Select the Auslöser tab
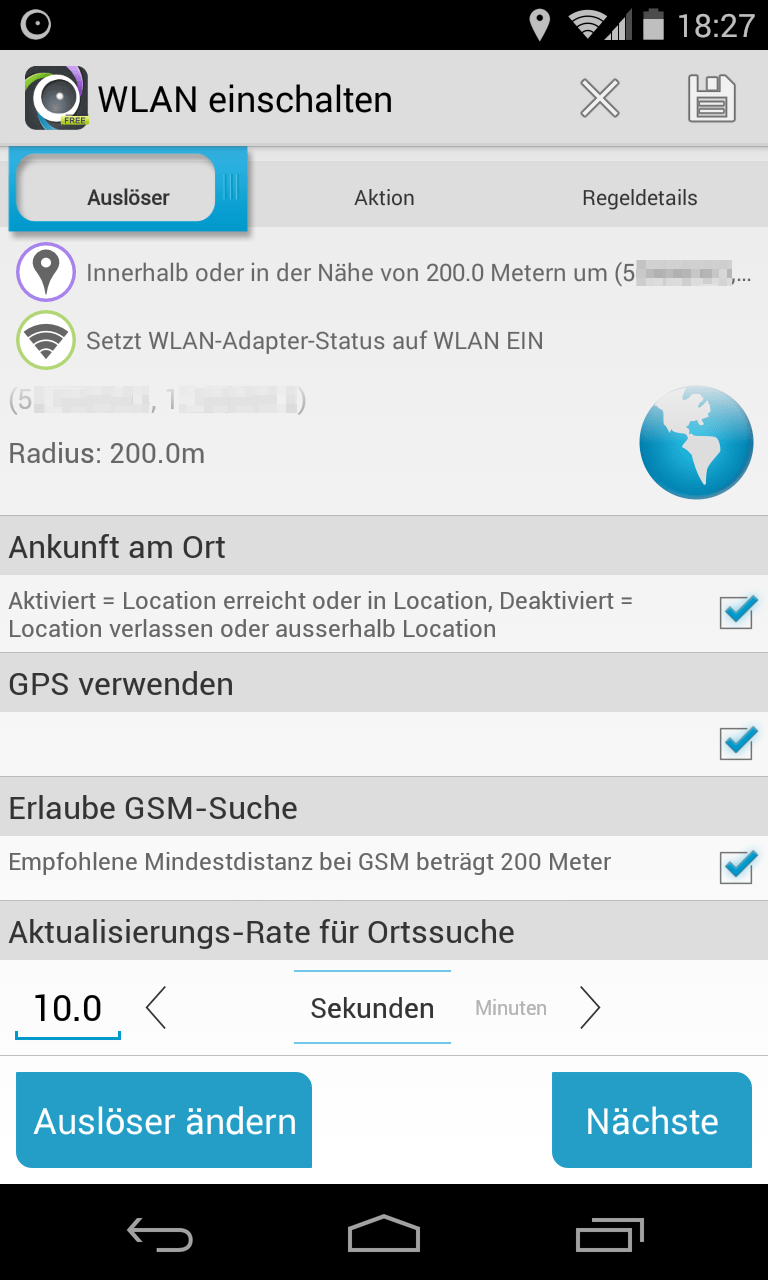This screenshot has height=1280, width=768. pyautogui.click(x=128, y=197)
